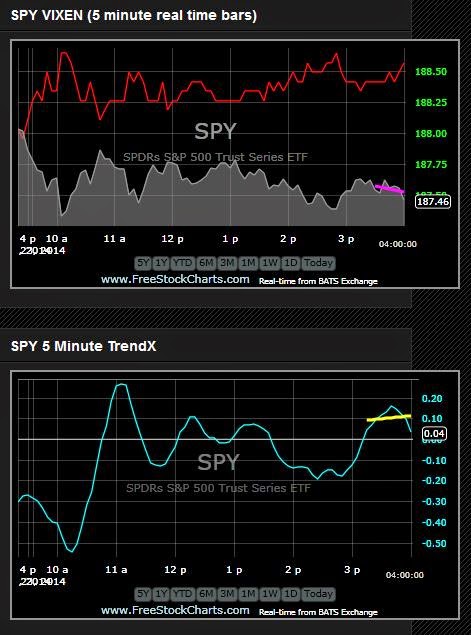Select YTD range on 5 Minute TrendX chart

coord(182,594)
